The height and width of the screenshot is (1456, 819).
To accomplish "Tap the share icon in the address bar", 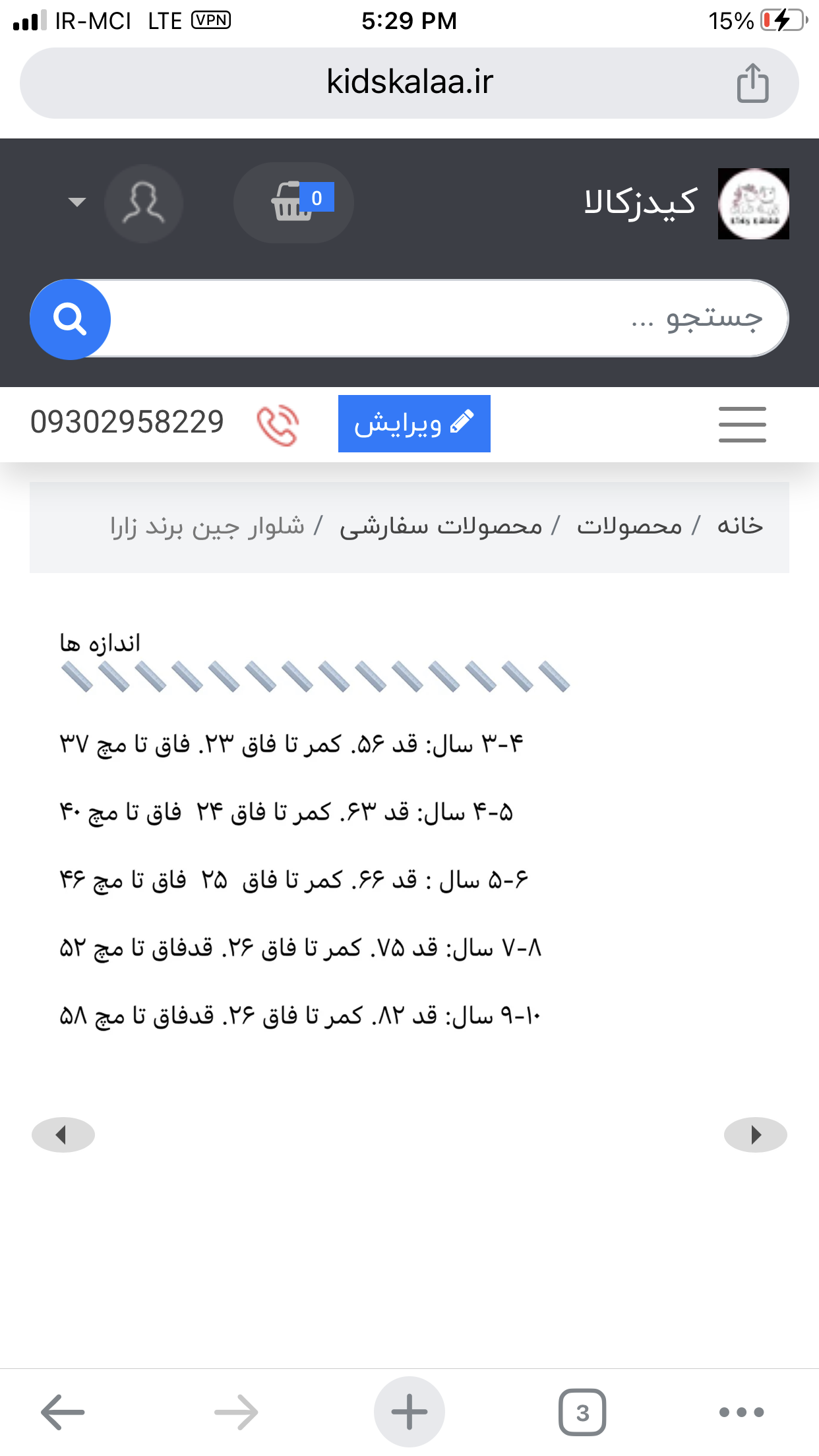I will [x=752, y=84].
